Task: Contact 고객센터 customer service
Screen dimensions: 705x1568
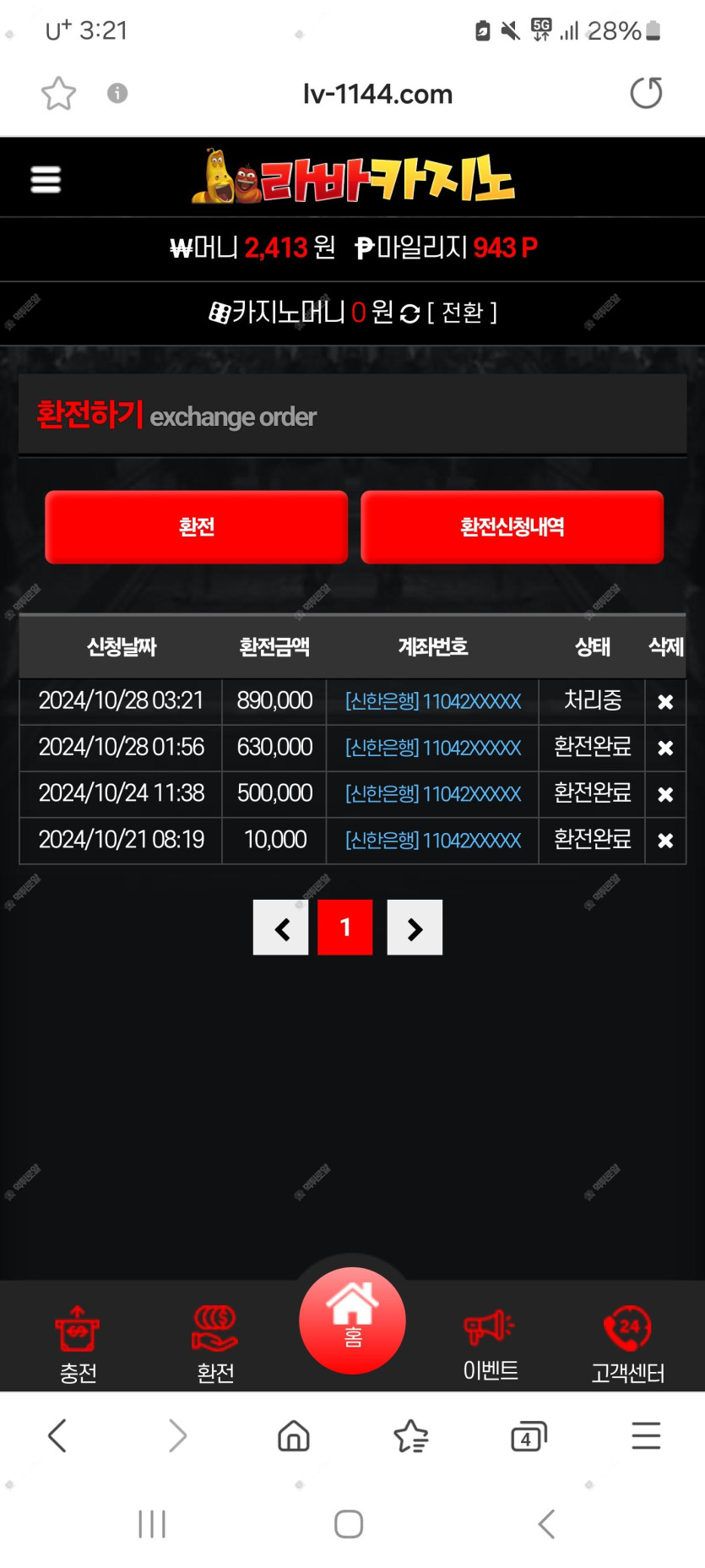Action: click(627, 1344)
